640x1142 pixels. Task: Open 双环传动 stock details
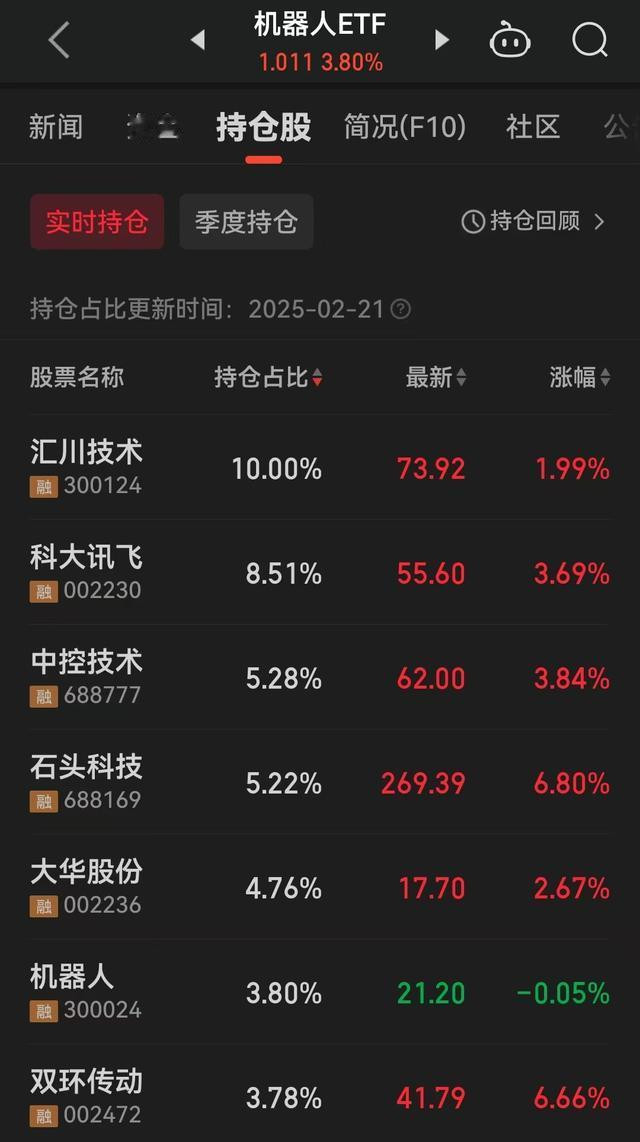[x=320, y=1093]
